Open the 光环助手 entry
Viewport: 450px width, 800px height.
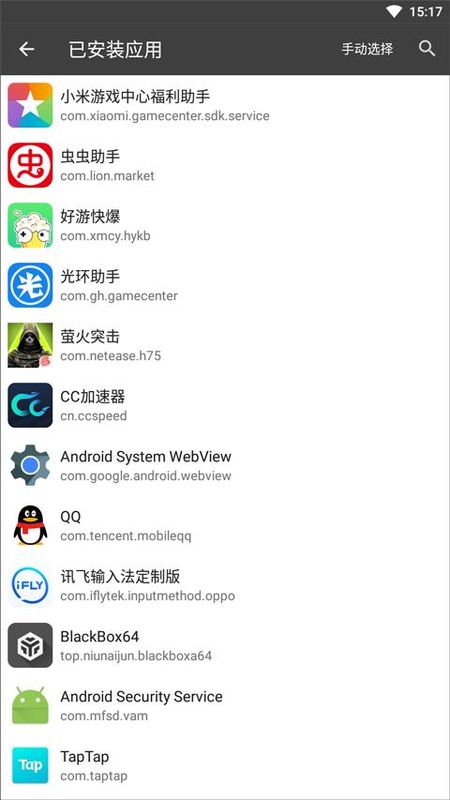point(225,285)
